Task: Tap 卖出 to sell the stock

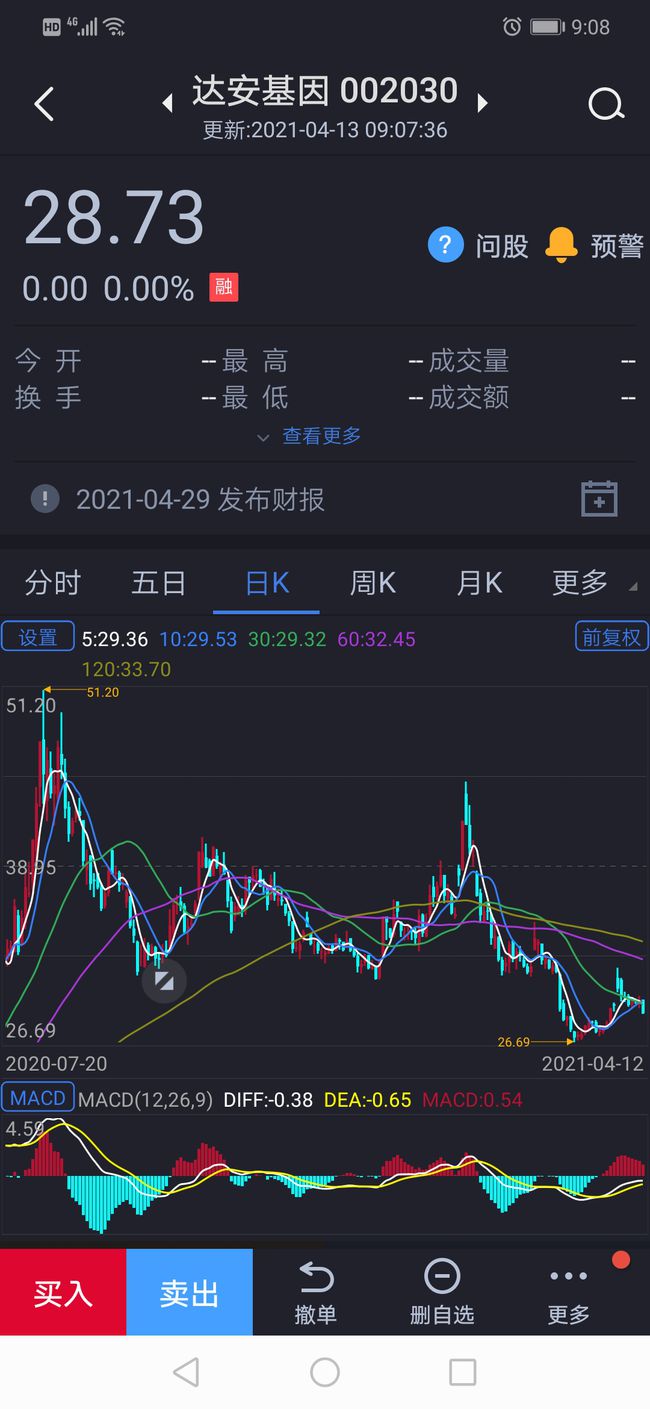Action: pos(189,1292)
